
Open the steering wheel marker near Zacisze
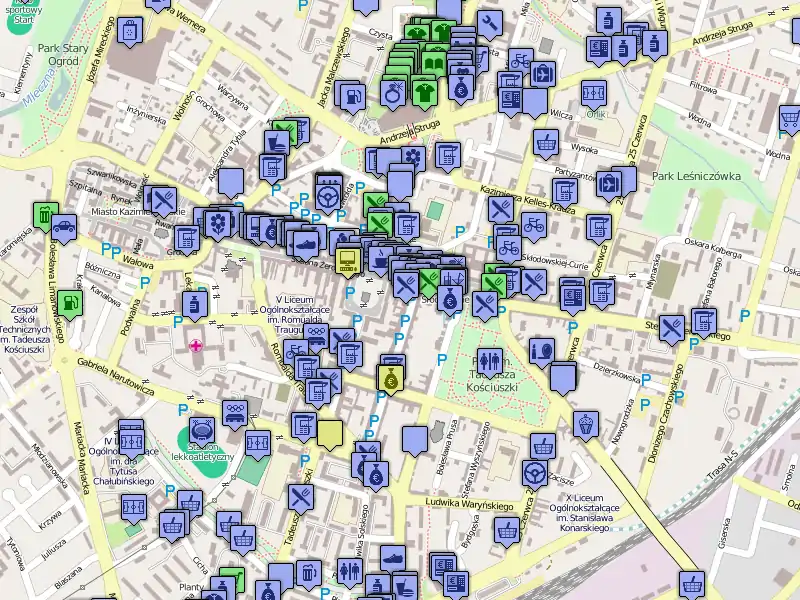pos(536,470)
